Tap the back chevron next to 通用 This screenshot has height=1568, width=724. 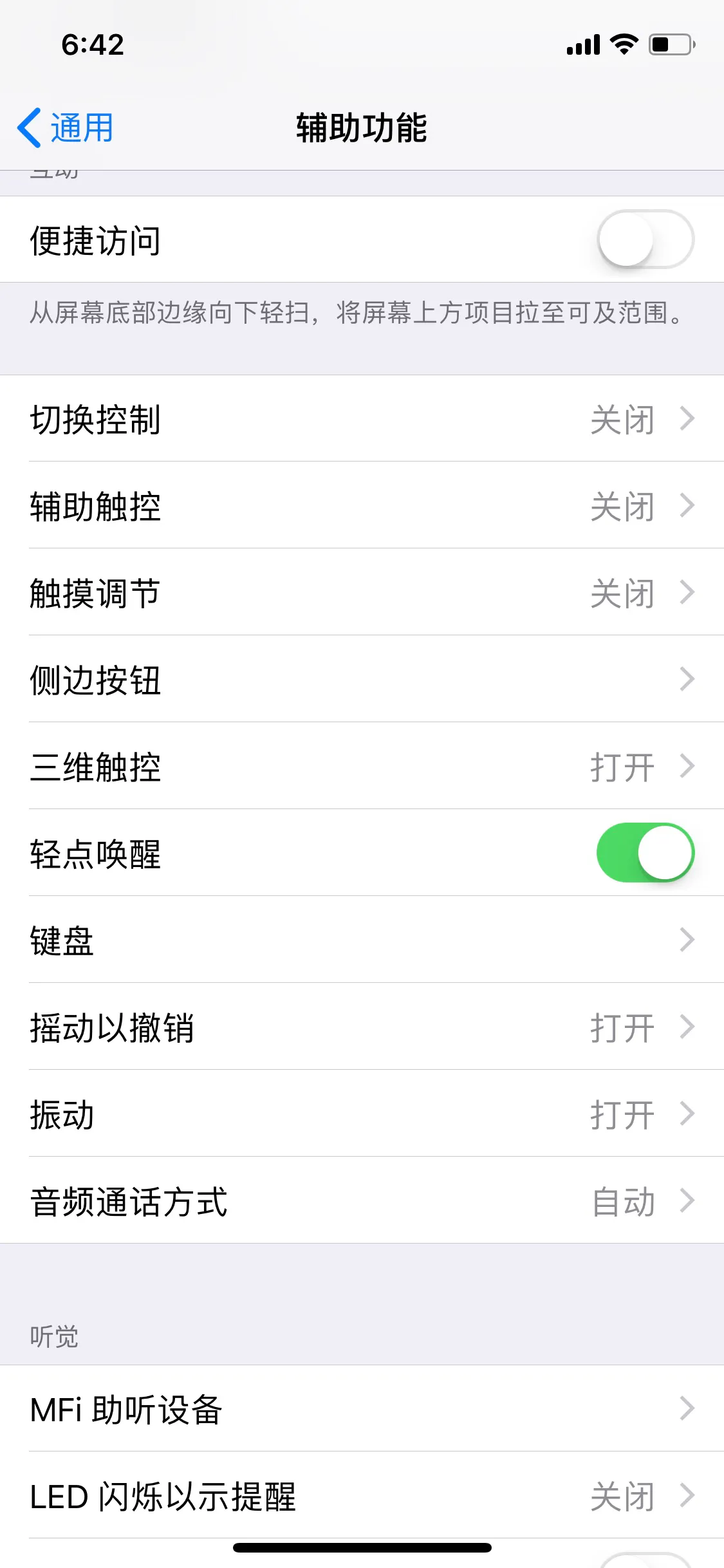click(30, 126)
